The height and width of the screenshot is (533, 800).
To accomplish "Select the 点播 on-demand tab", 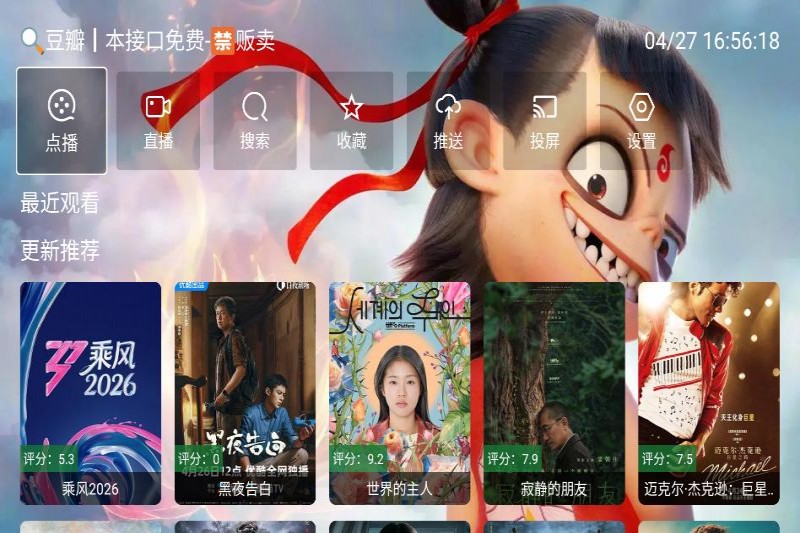I will (61, 120).
